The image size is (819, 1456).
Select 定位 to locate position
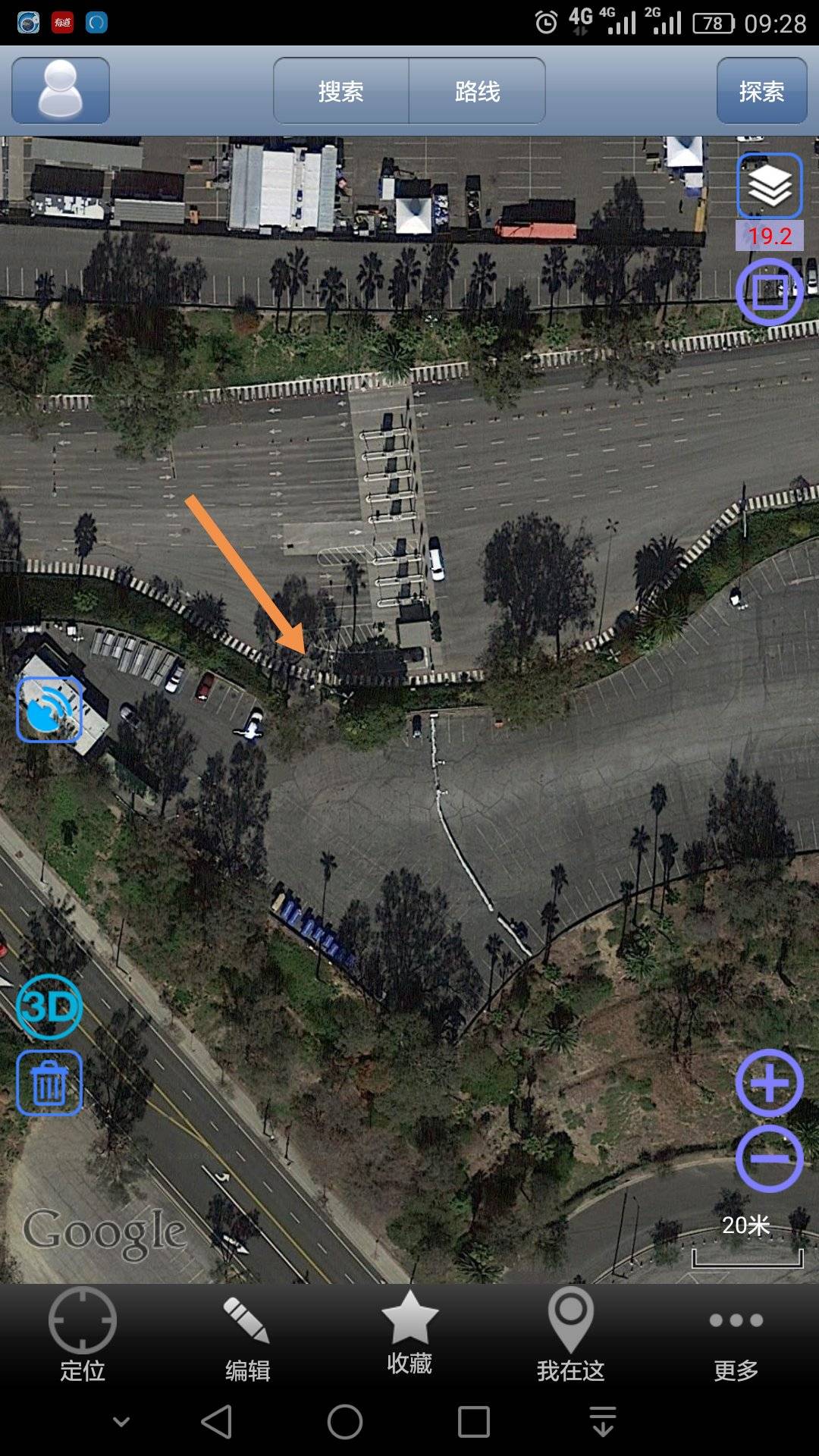(x=82, y=1335)
